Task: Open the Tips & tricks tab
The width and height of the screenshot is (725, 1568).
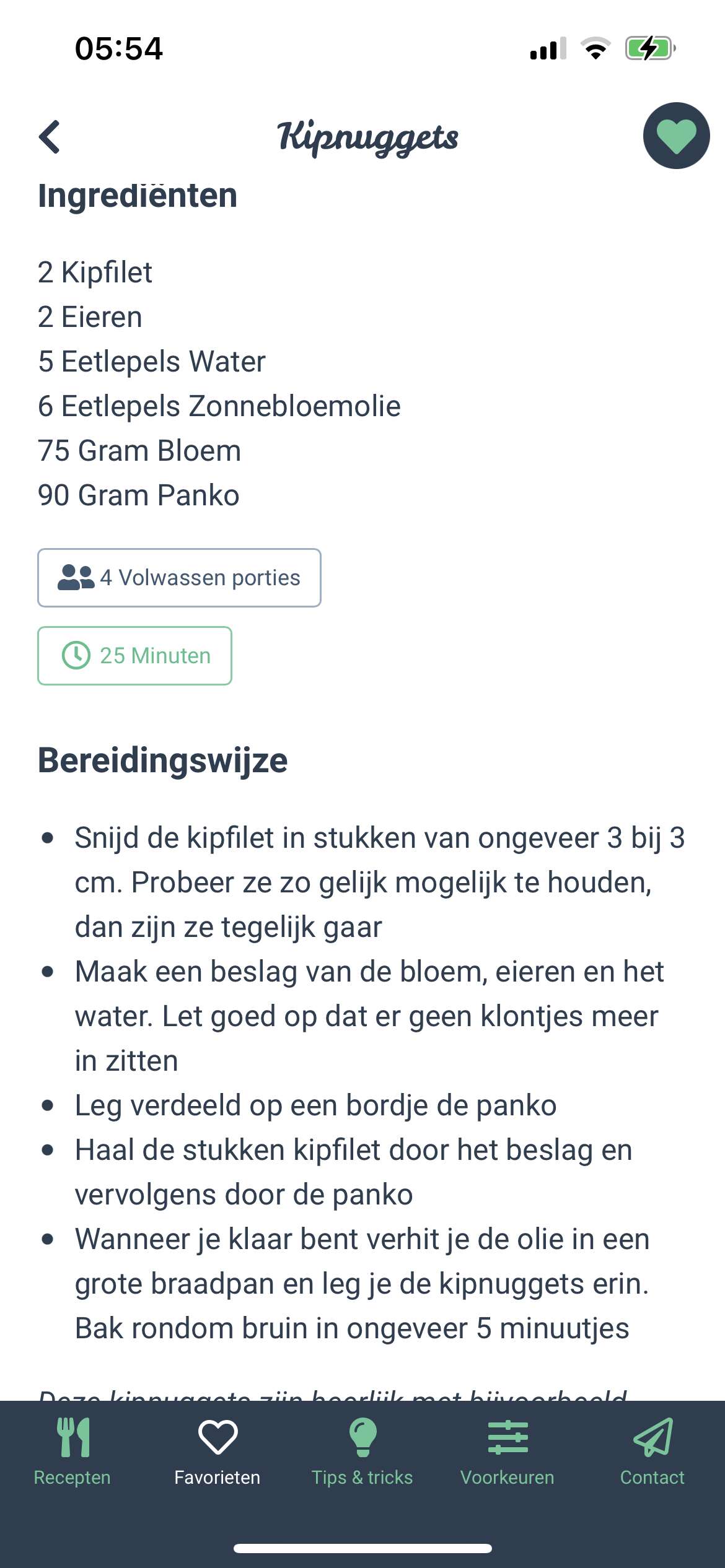Action: (x=362, y=1452)
